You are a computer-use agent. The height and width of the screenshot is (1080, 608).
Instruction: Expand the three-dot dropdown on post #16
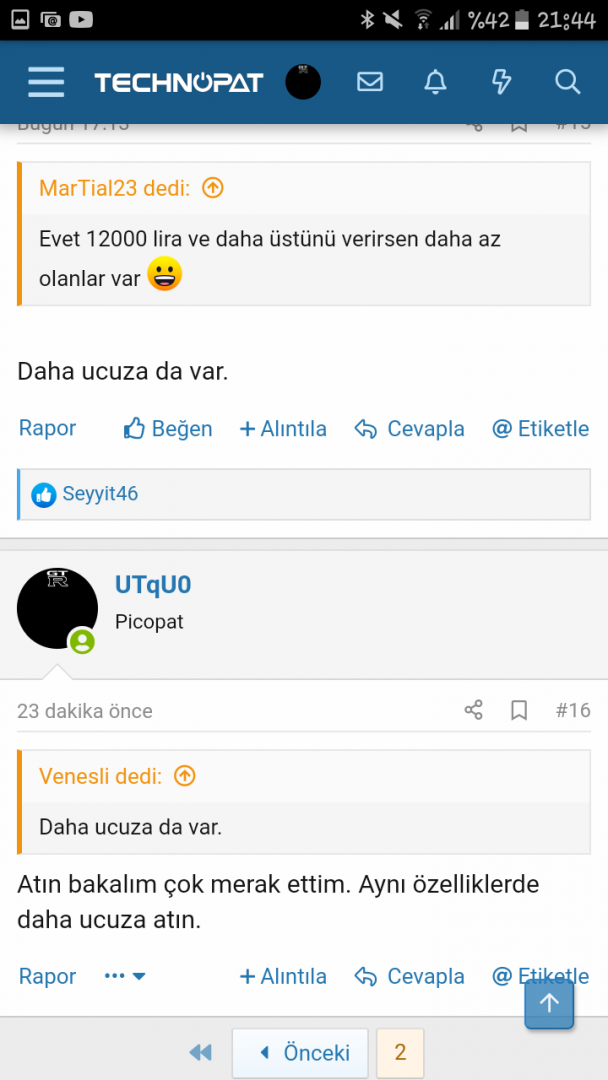click(125, 976)
